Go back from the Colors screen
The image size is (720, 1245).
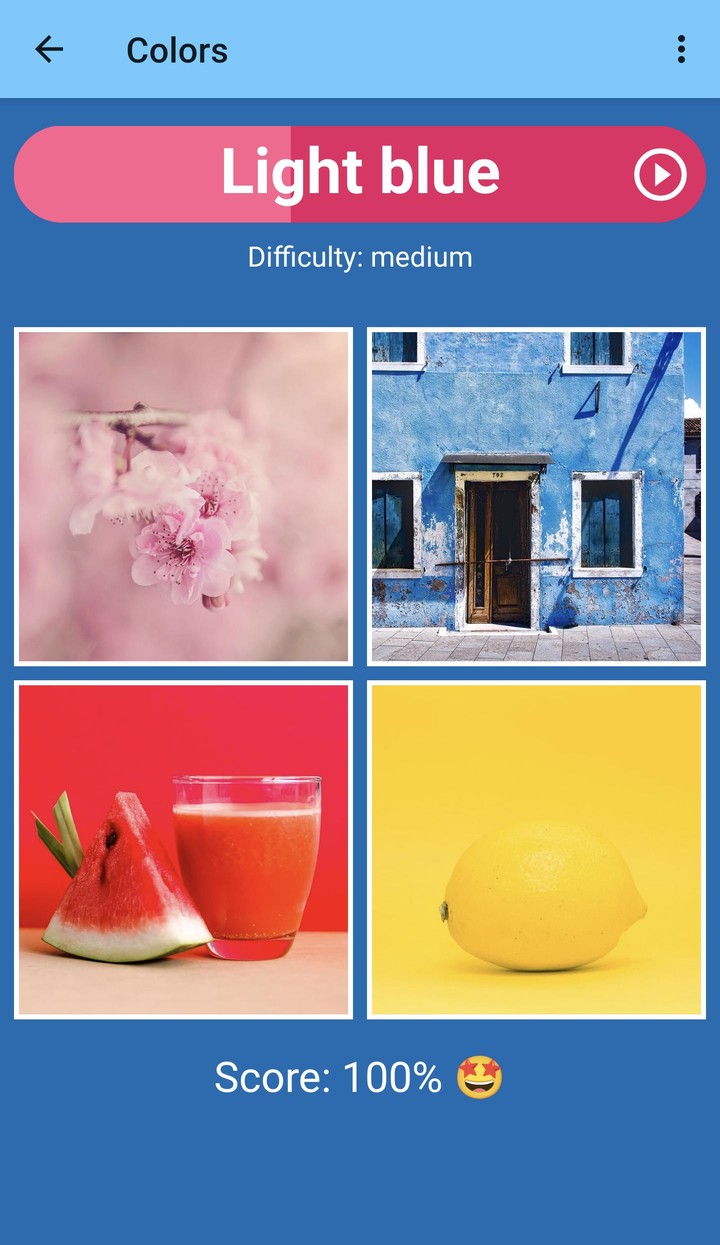pos(49,49)
